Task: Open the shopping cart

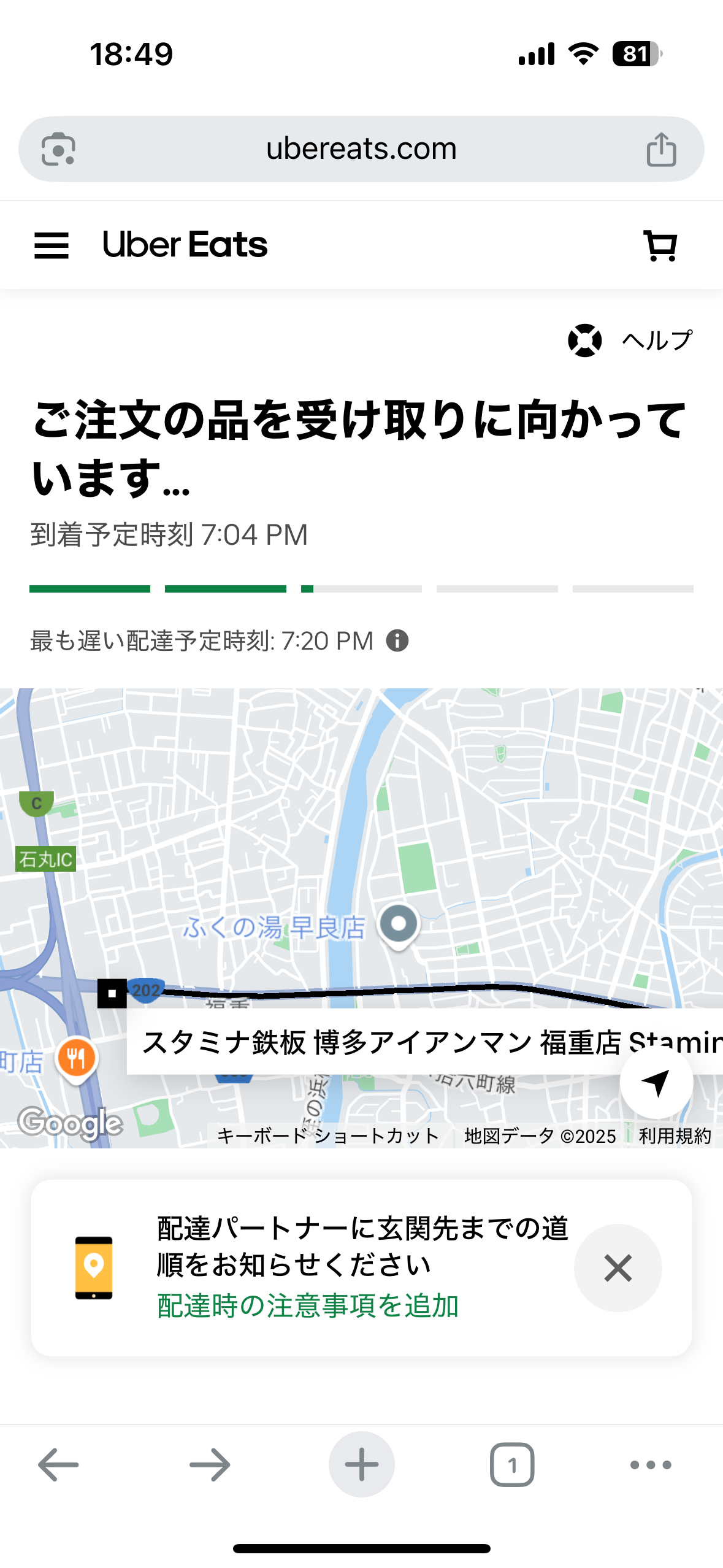Action: (x=660, y=245)
